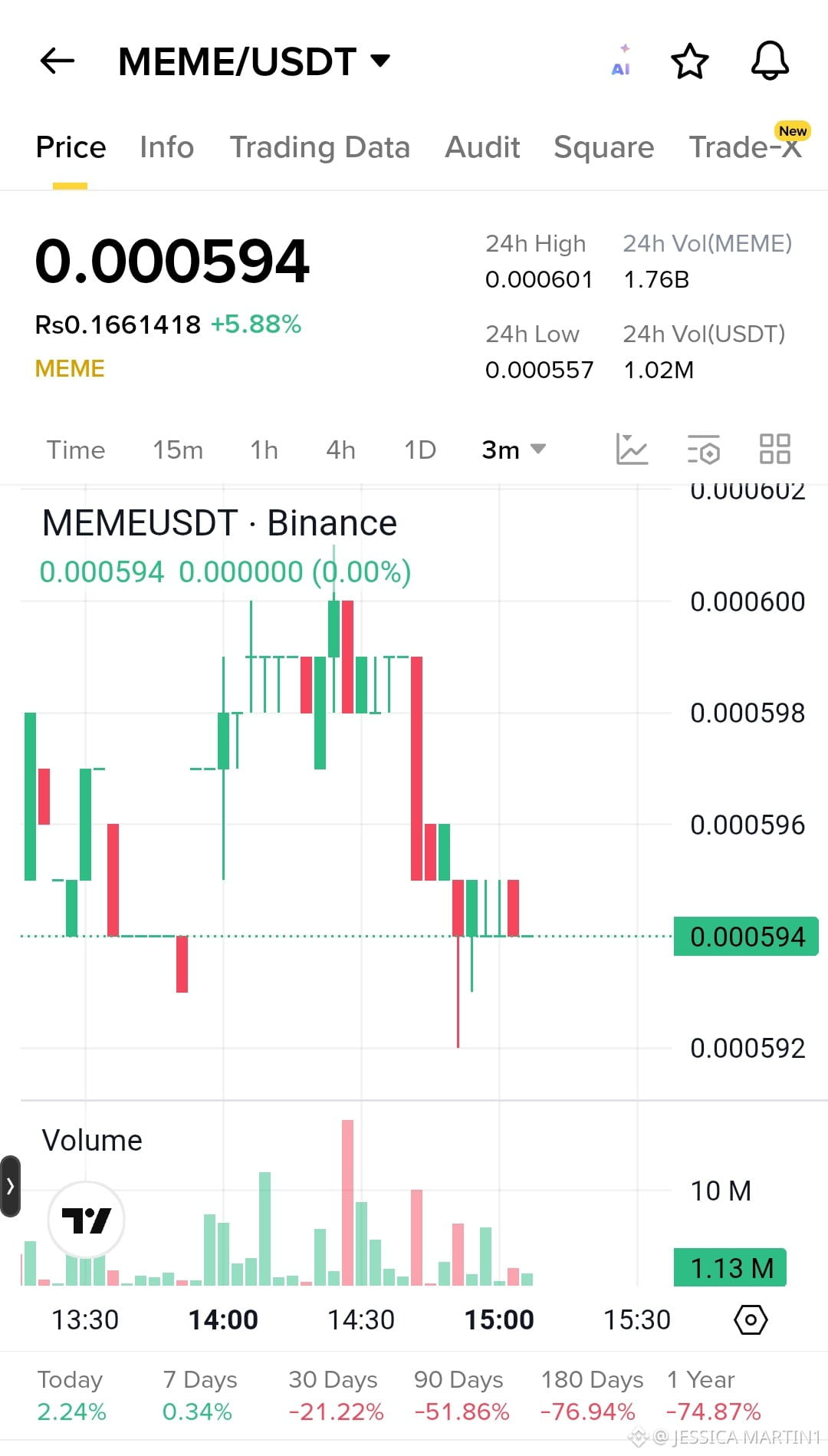Expand the 3m interval dropdown
This screenshot has width=828, height=1456.
click(x=513, y=450)
